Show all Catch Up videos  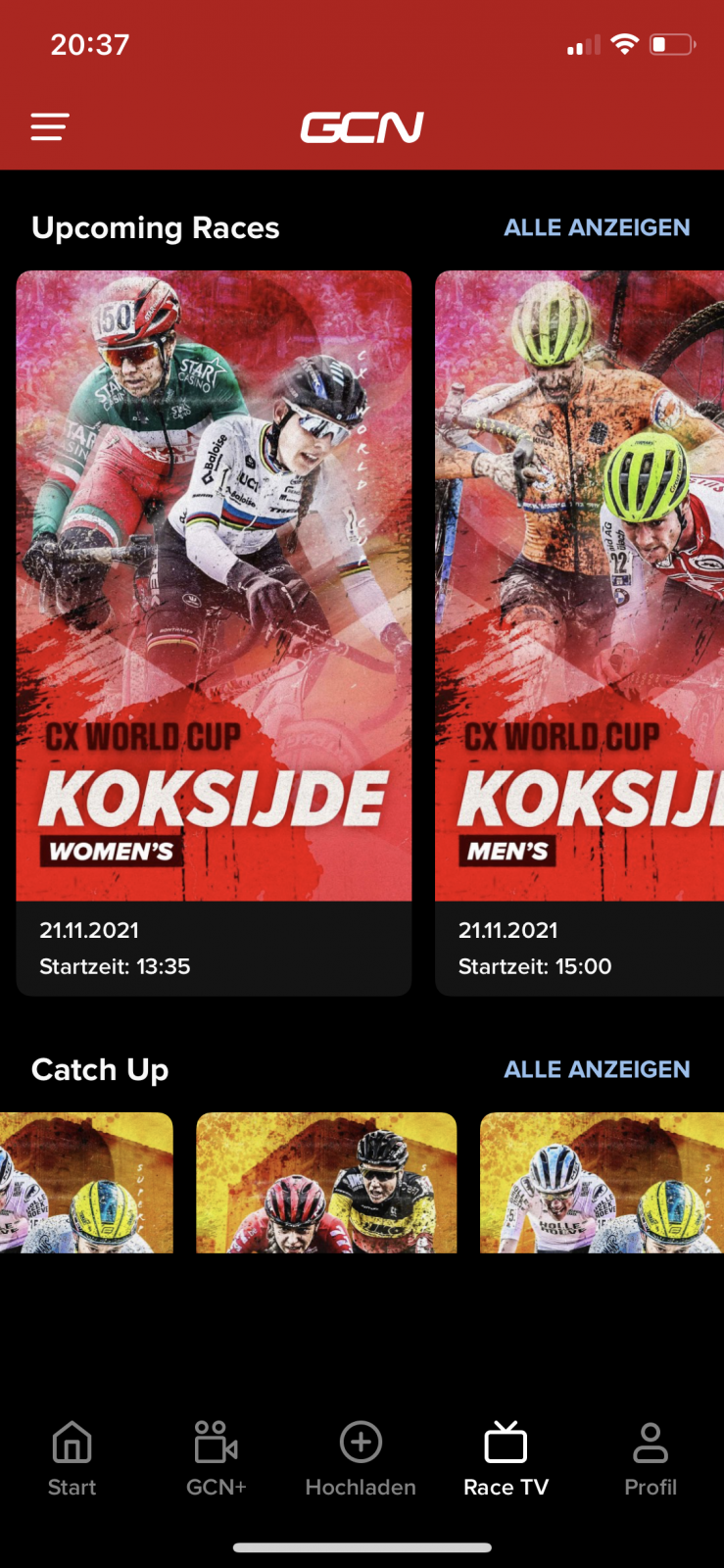coord(597,1069)
